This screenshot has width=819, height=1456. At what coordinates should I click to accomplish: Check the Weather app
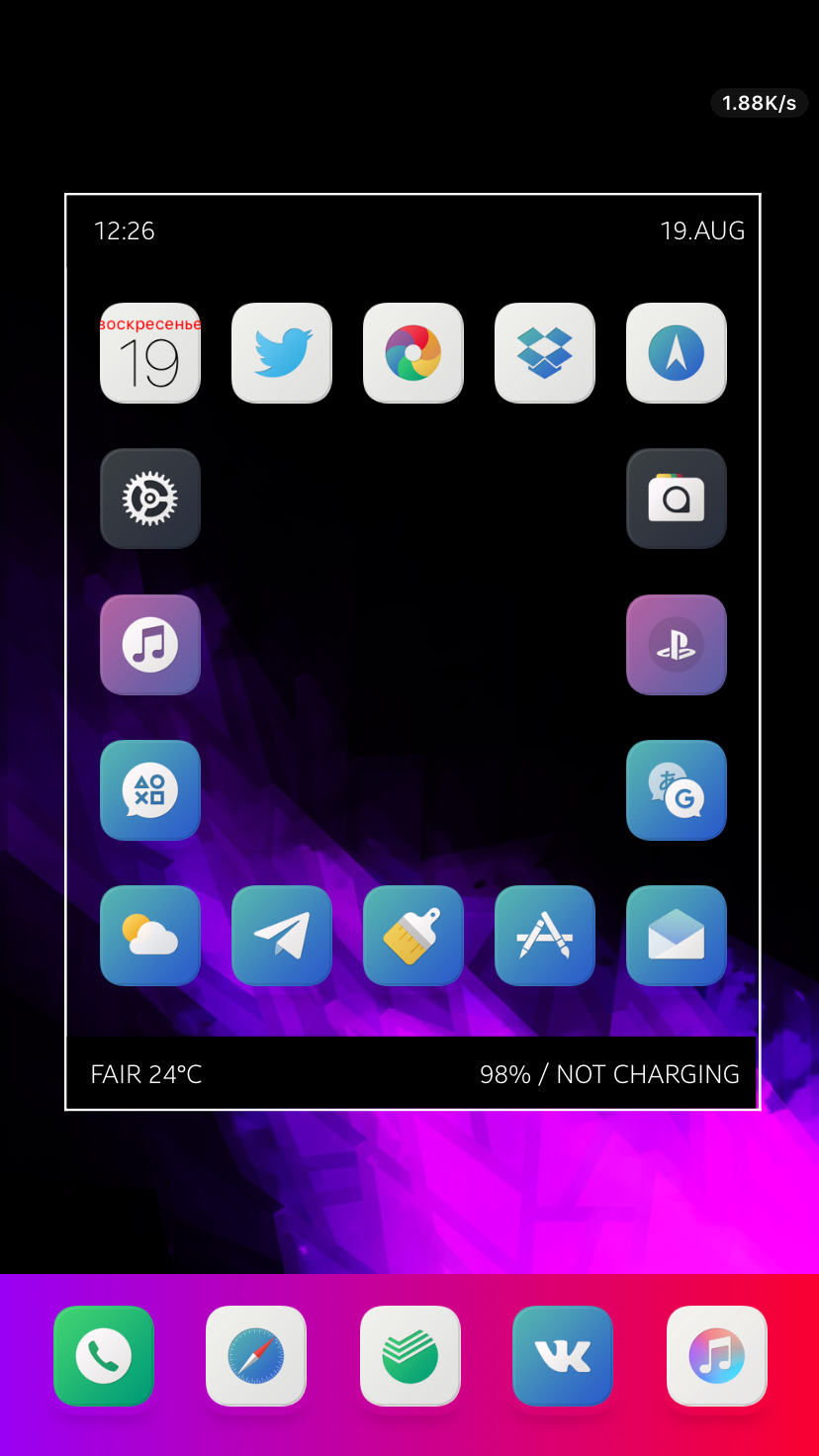pos(150,936)
